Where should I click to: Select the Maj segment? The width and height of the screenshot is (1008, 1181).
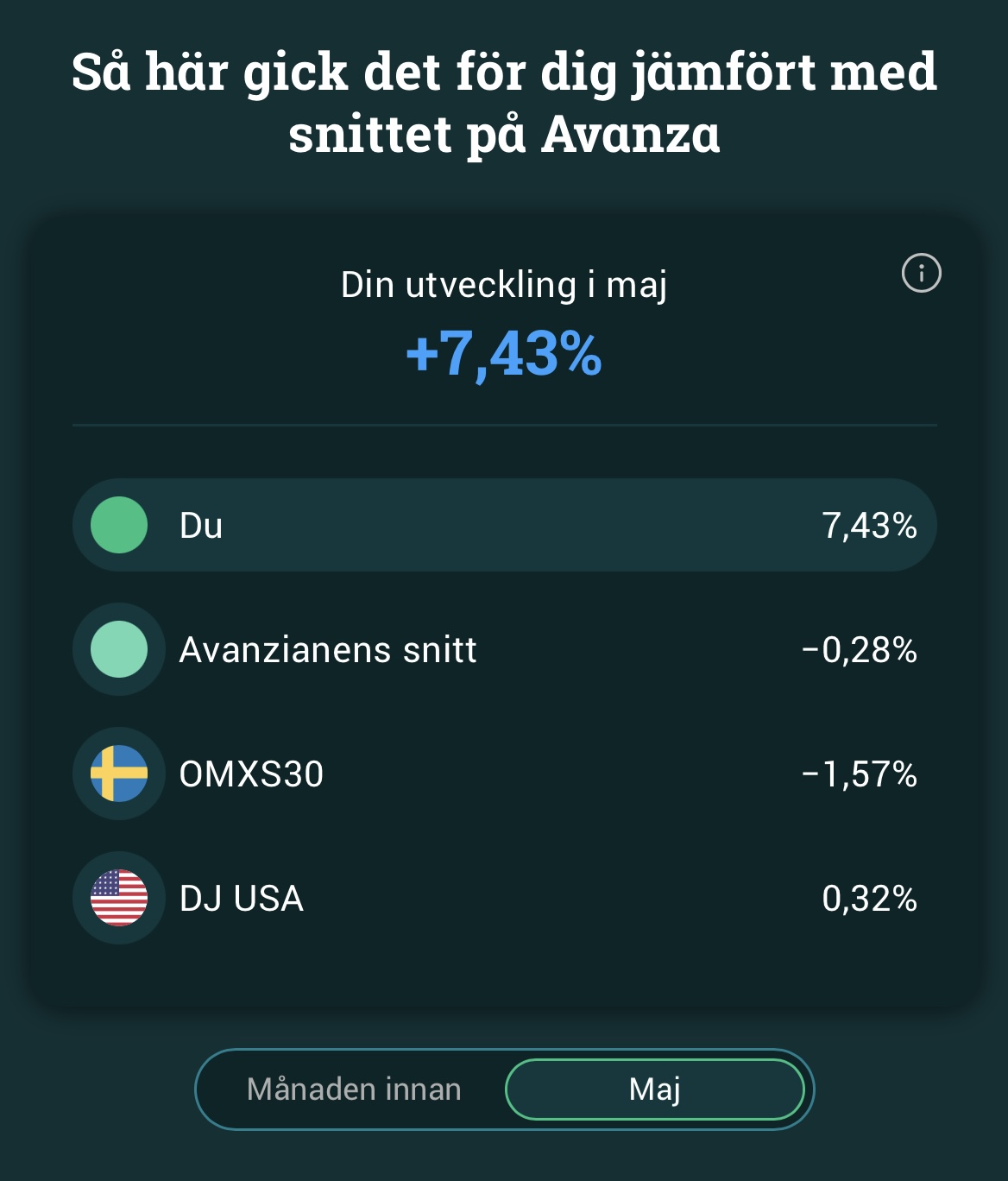coord(655,1089)
